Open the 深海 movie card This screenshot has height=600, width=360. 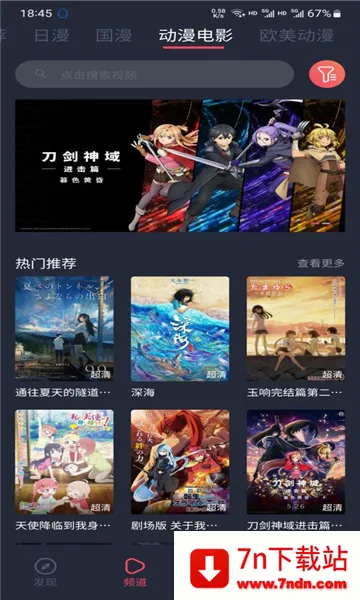(180, 337)
